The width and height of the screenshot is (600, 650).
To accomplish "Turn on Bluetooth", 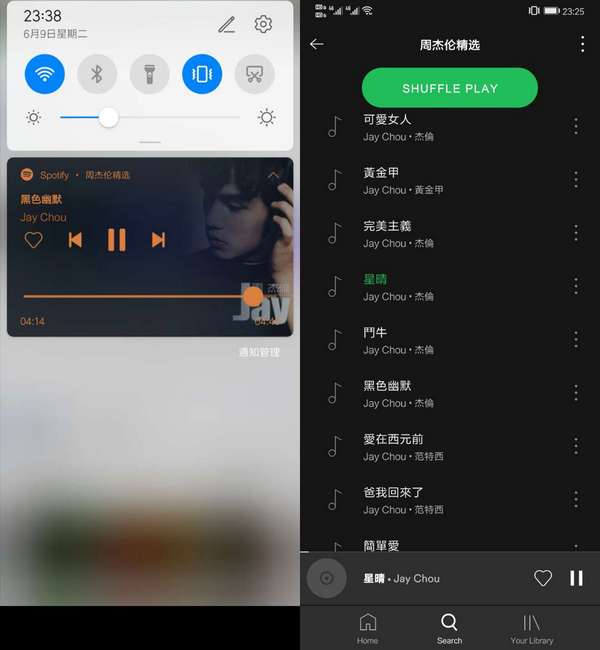I will coord(97,74).
